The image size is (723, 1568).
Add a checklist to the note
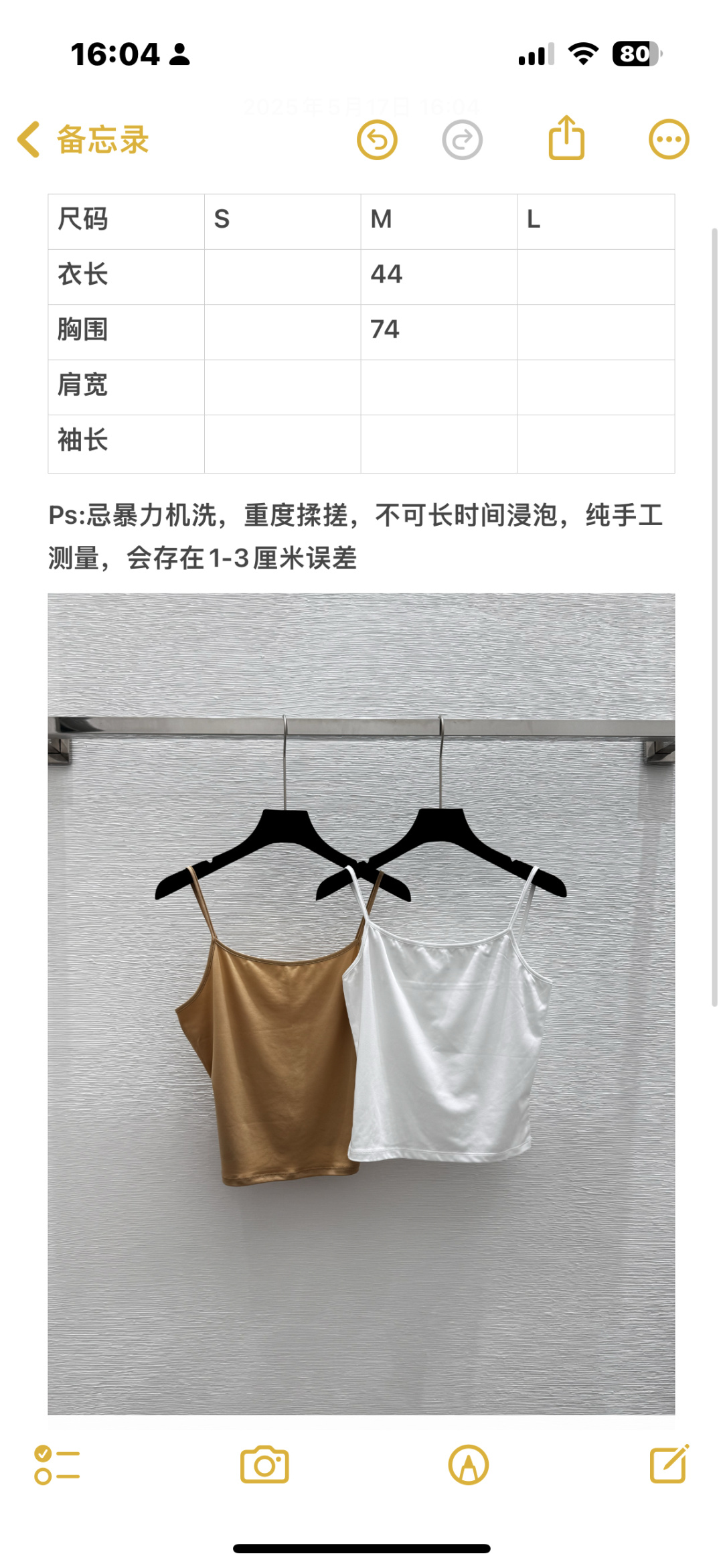[58, 1465]
